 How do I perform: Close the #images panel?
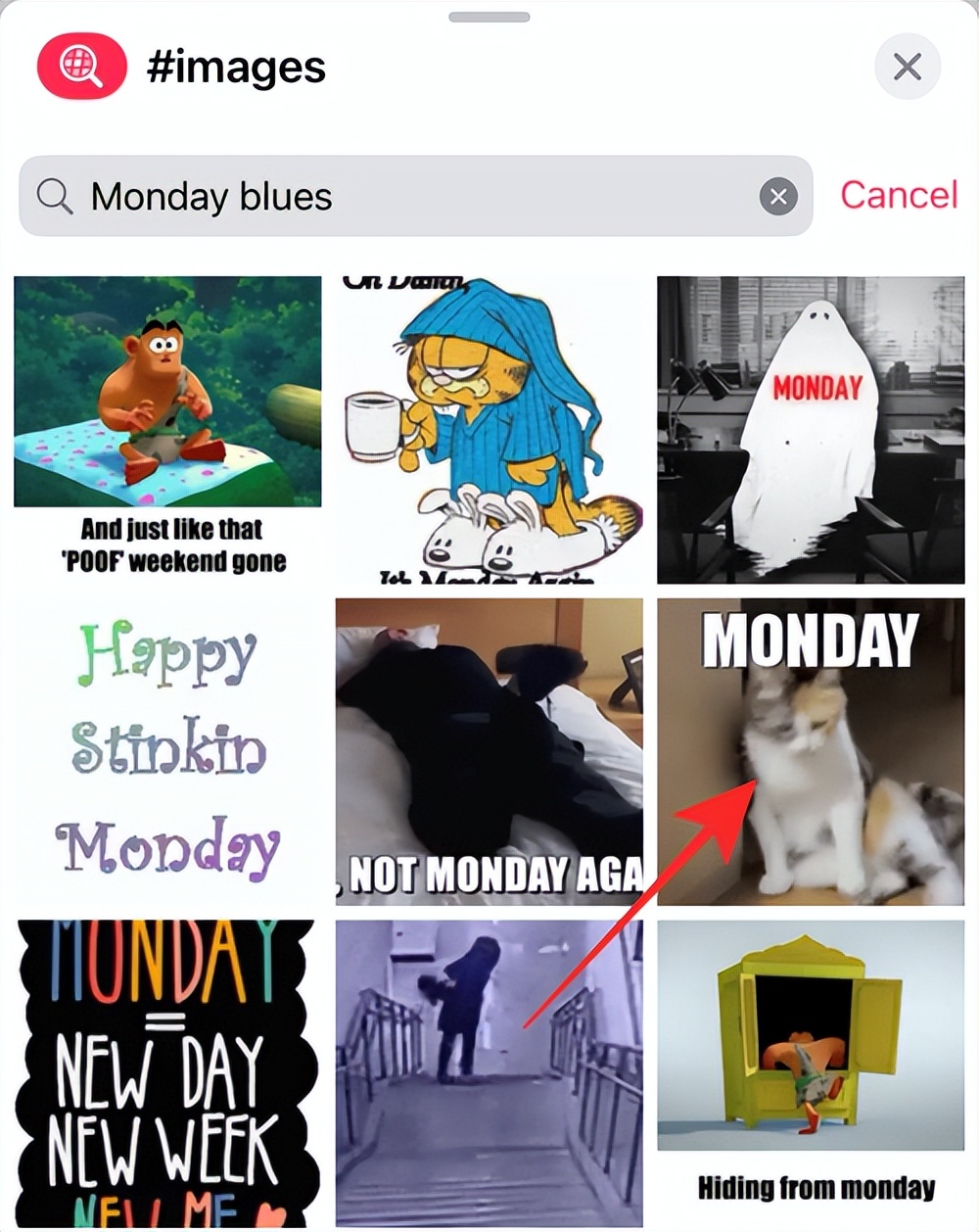point(907,67)
